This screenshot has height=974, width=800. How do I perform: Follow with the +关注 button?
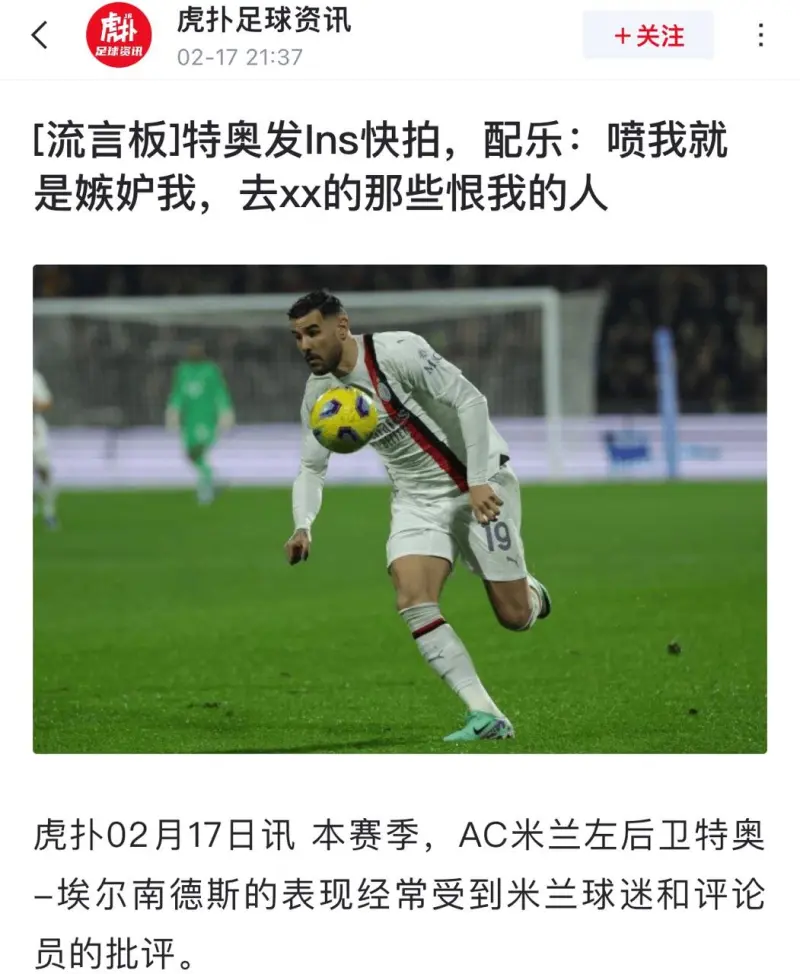click(648, 36)
